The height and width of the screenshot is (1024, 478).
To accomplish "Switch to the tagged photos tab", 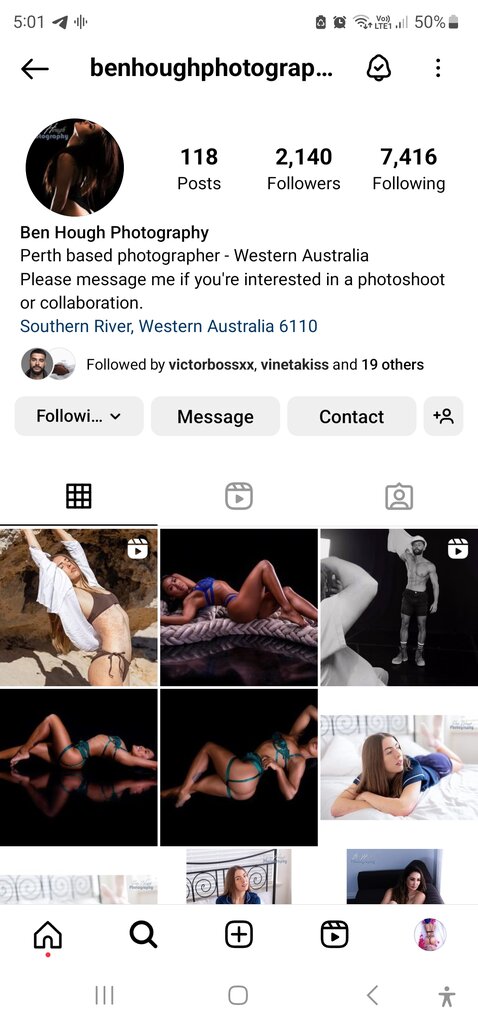I will click(x=399, y=497).
